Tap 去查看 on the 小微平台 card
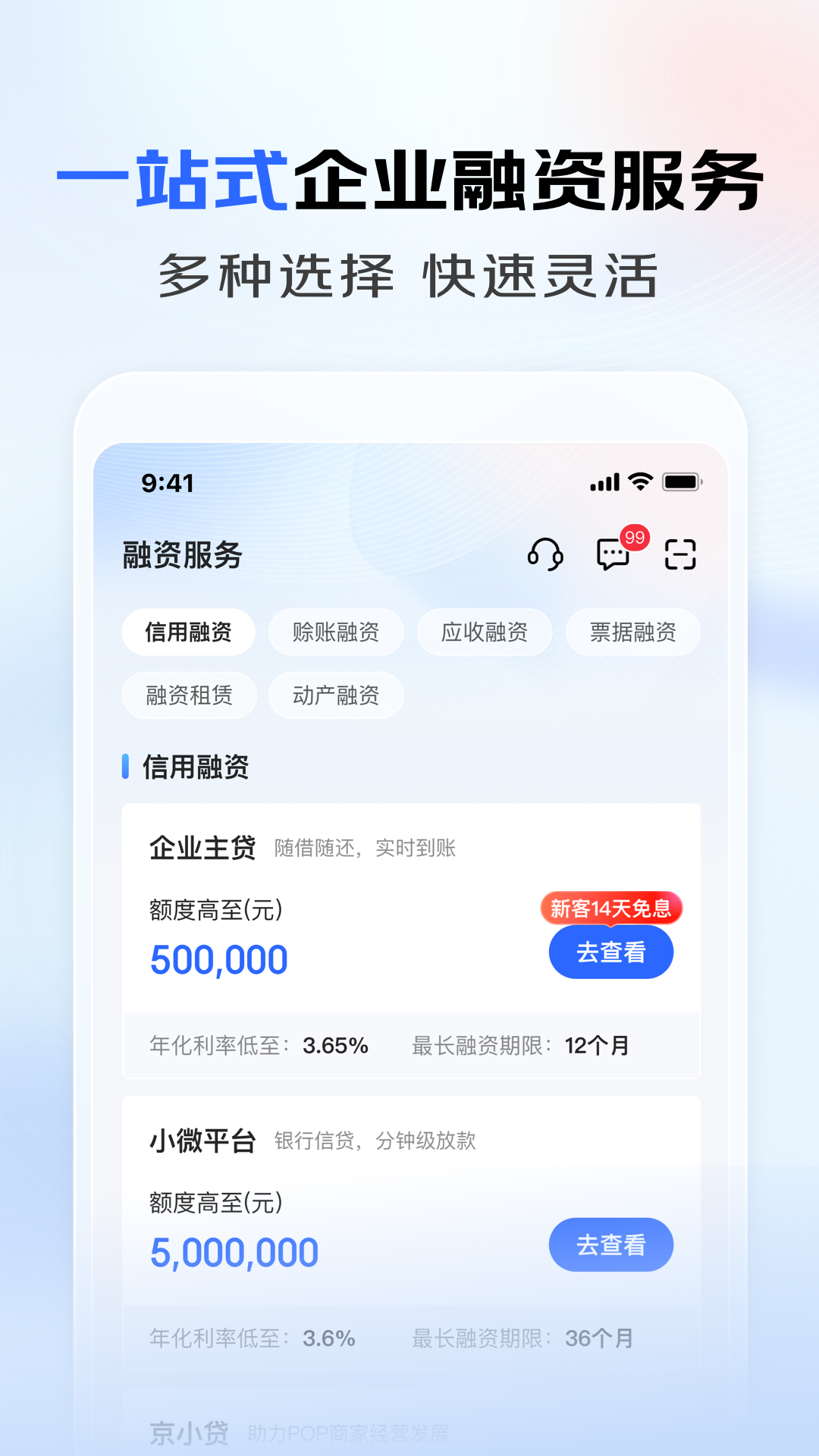819x1456 pixels. pyautogui.click(x=611, y=1244)
